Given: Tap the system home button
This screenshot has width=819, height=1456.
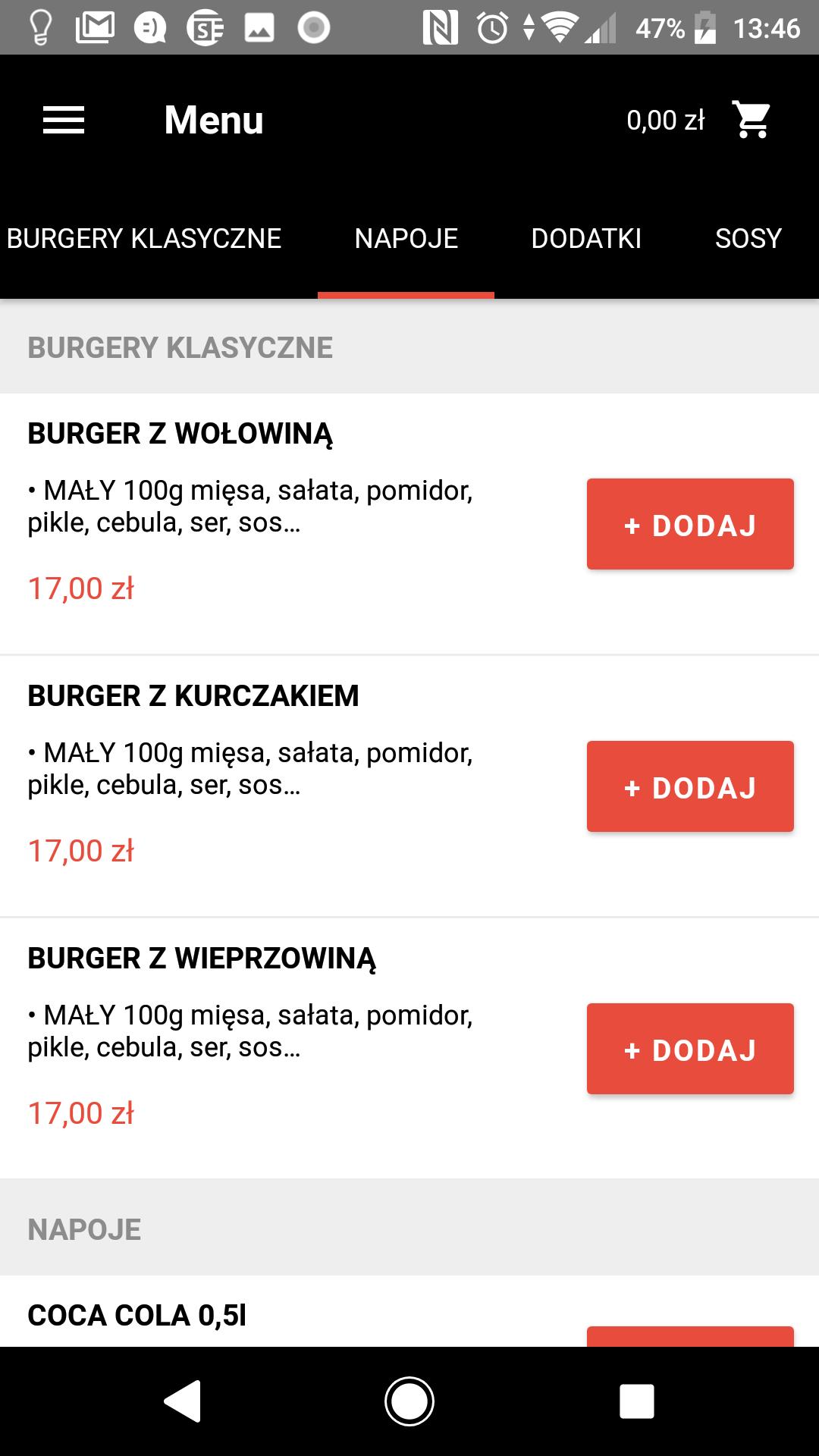Looking at the screenshot, I should 409,1401.
